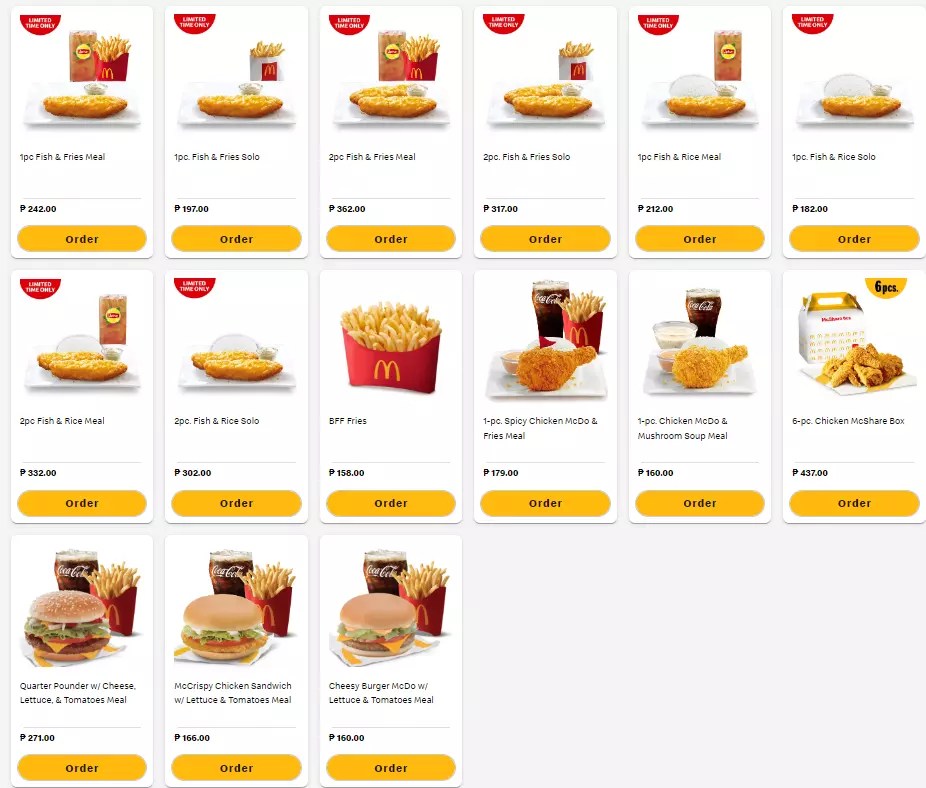Order the 2pc. Fish & Fries Solo
Screen dimensions: 926x788
545,239
